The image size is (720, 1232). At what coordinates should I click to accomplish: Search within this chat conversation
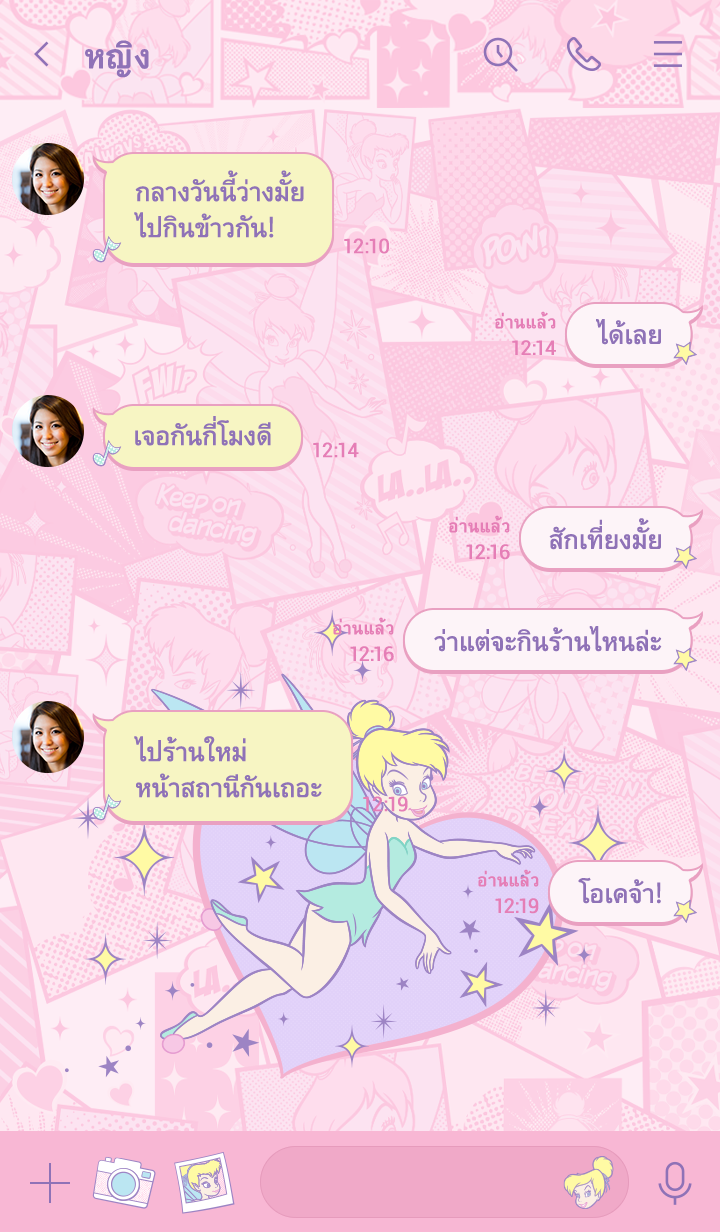tap(500, 54)
